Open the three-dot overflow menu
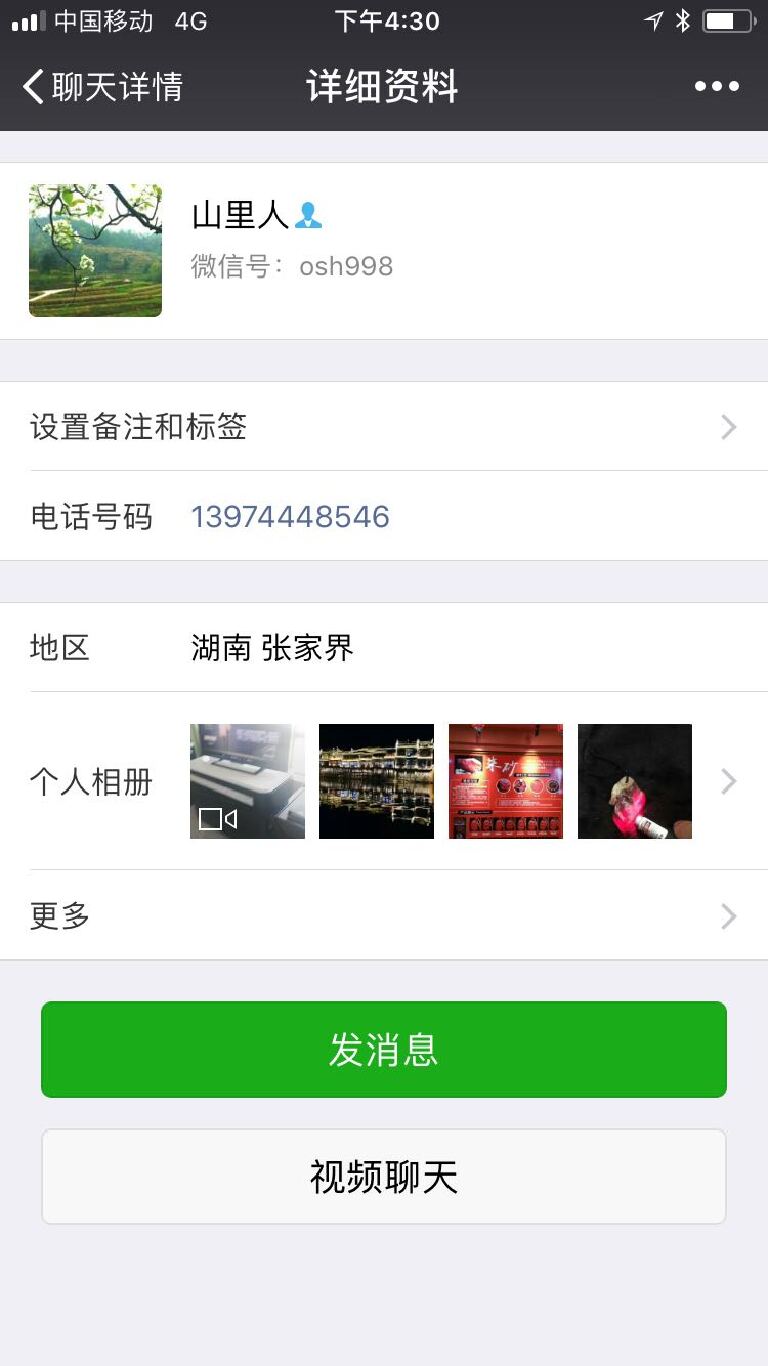768x1366 pixels. point(717,87)
